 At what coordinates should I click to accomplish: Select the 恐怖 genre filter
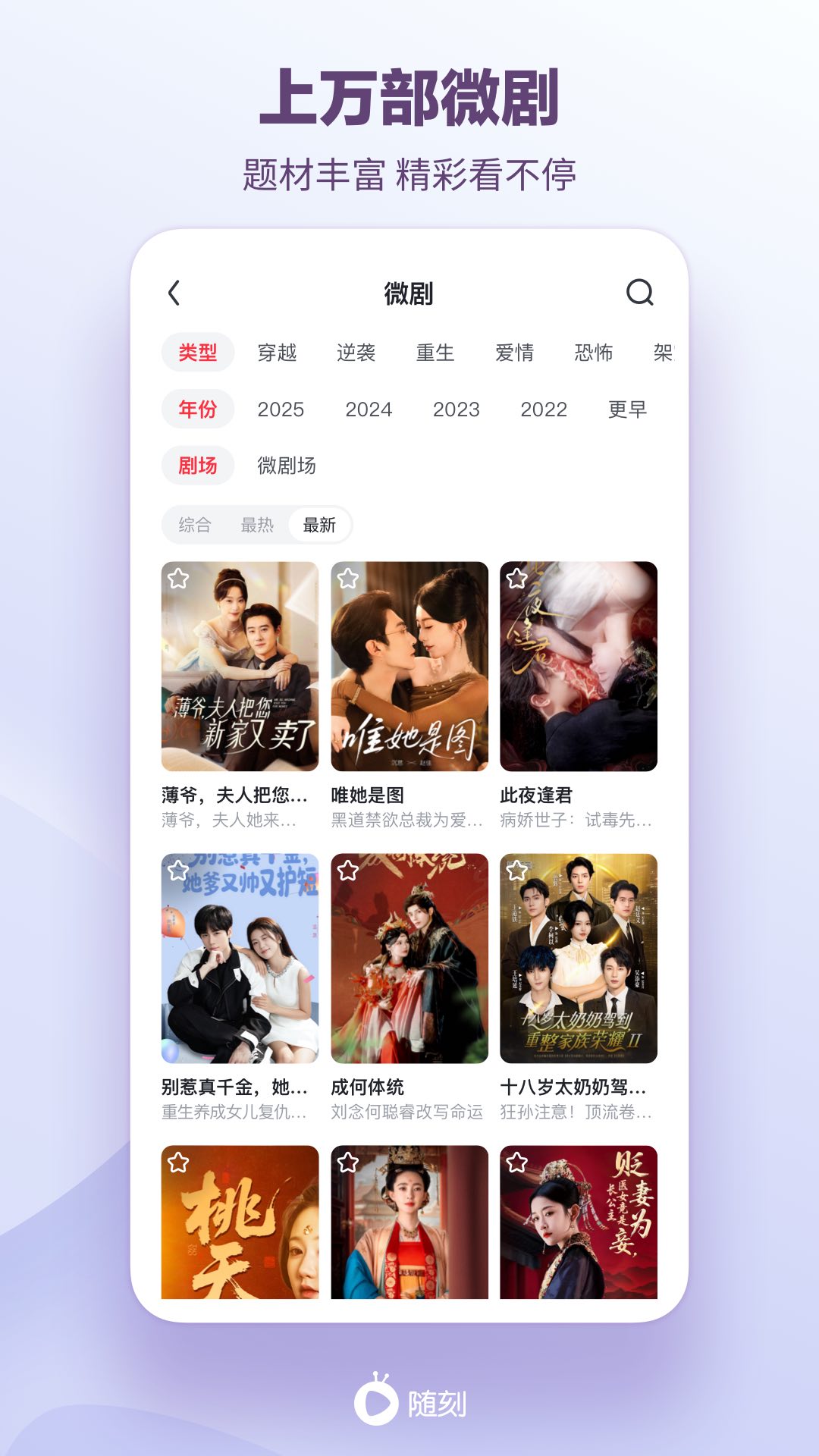click(x=595, y=352)
